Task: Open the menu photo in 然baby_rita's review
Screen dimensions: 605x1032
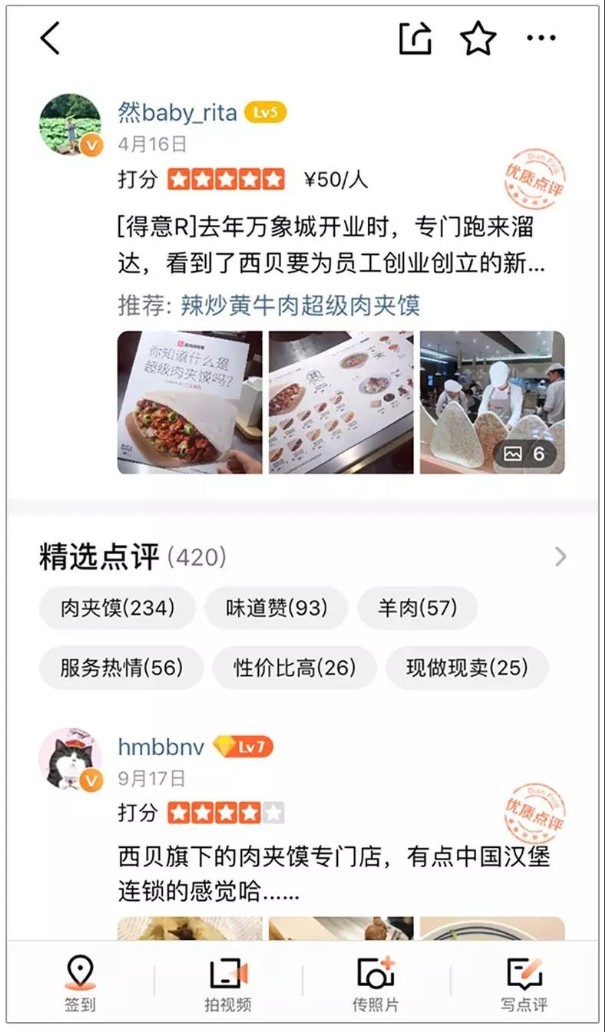Action: click(x=340, y=402)
